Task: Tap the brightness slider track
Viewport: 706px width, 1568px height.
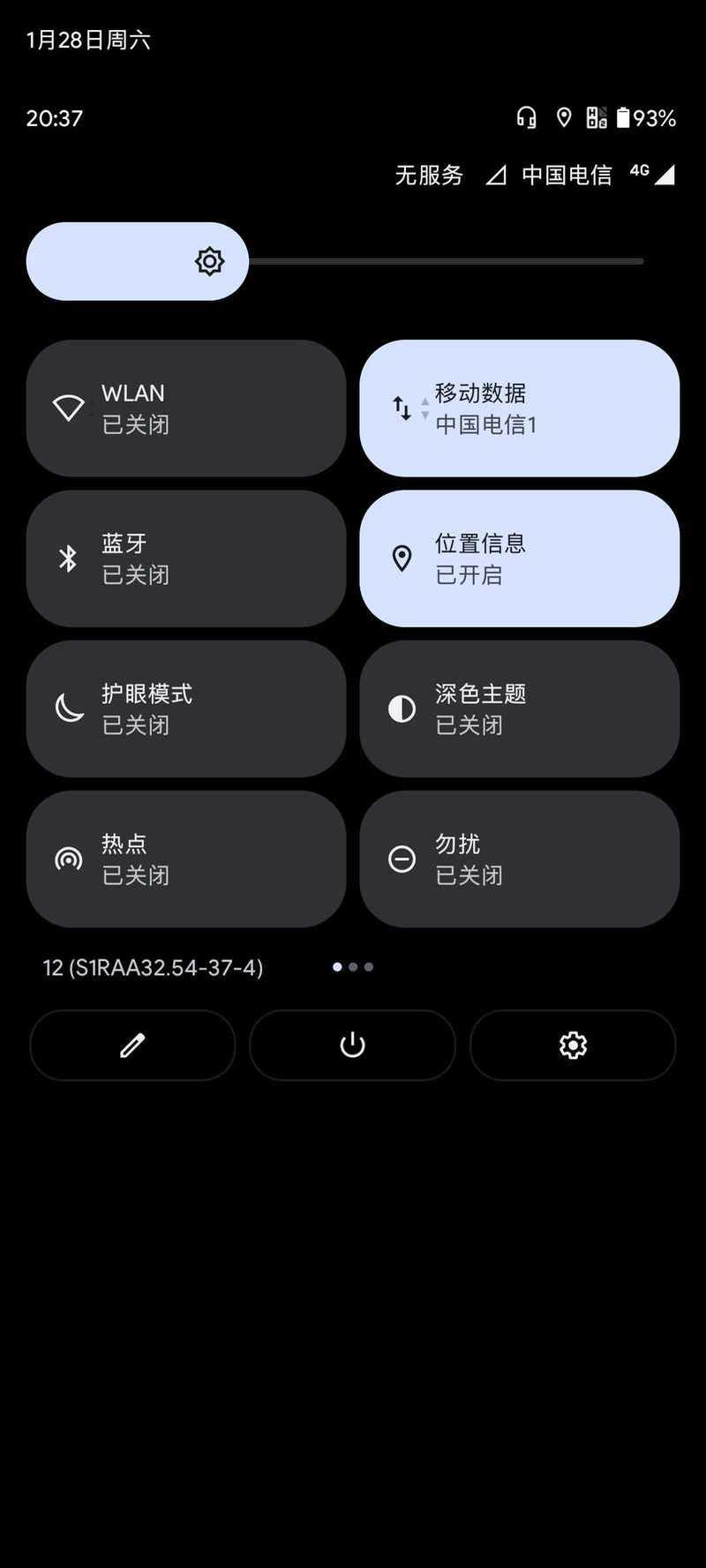Action: [441, 261]
